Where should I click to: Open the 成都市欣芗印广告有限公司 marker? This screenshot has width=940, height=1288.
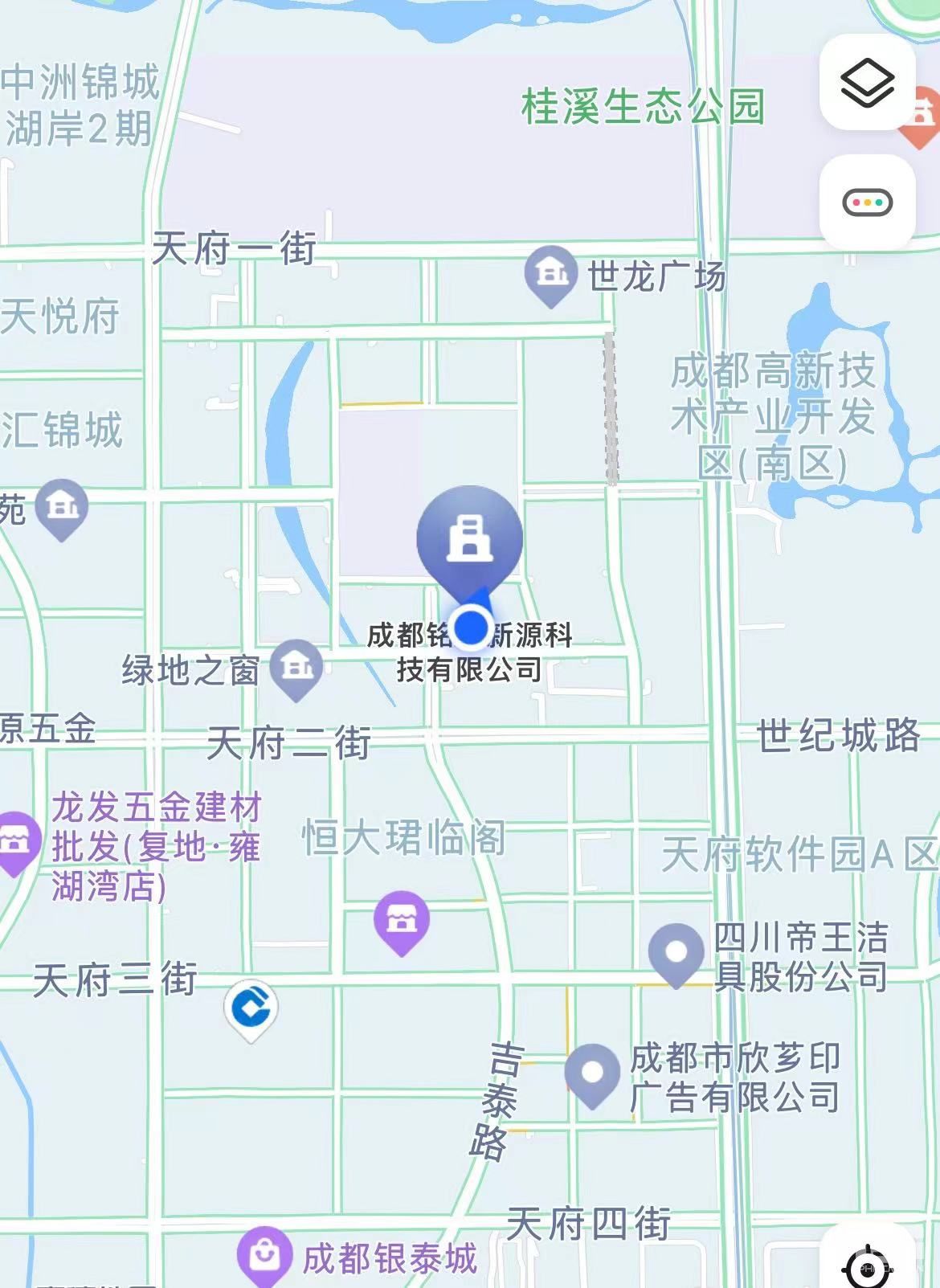click(x=592, y=1073)
